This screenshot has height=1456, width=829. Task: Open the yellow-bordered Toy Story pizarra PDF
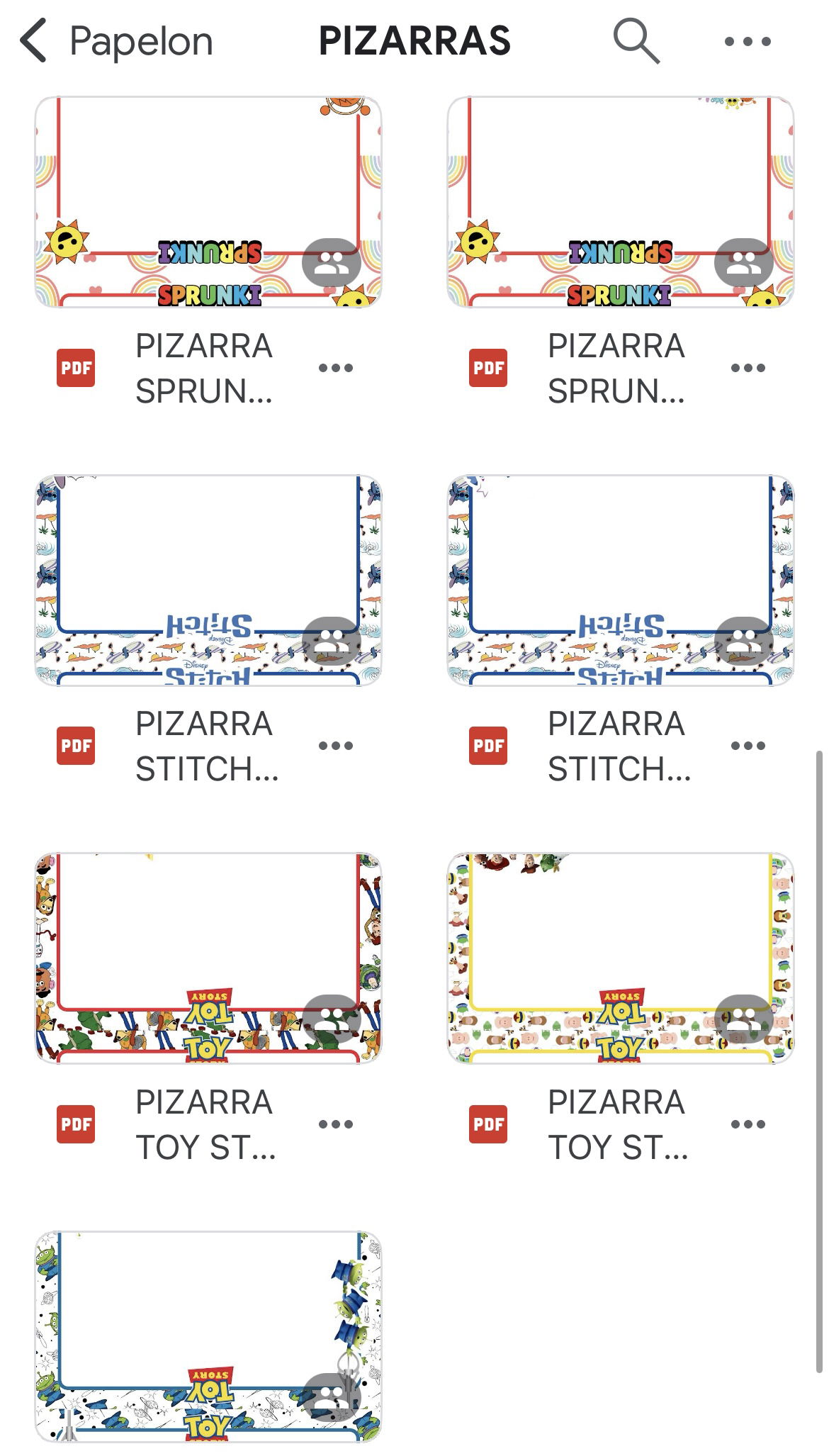(x=621, y=958)
